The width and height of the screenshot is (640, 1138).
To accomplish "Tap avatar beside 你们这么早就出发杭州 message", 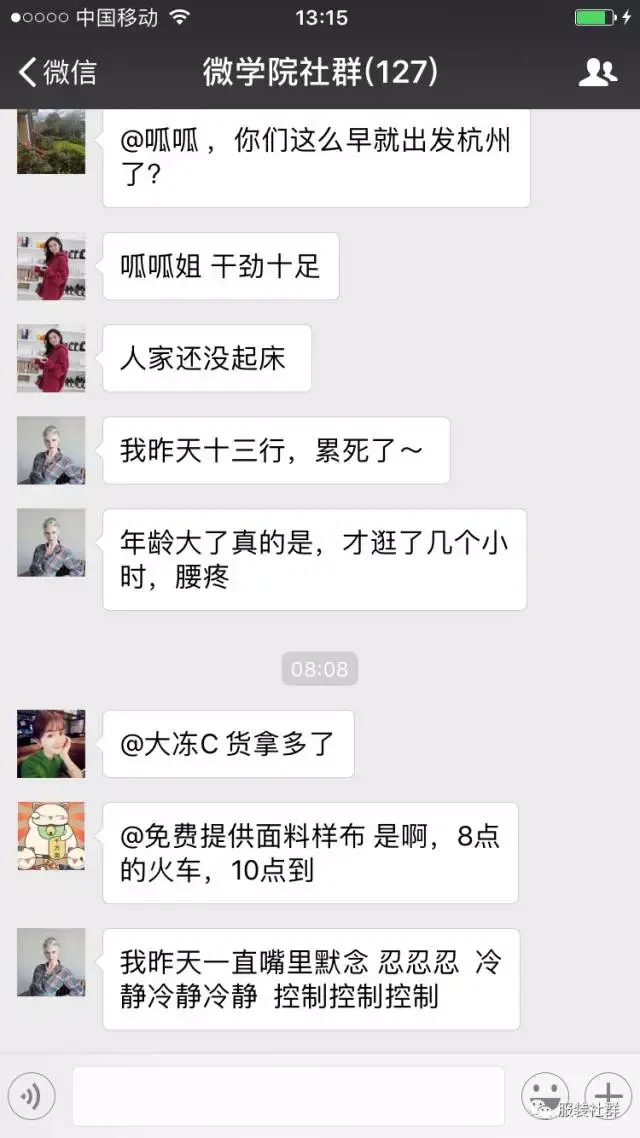I will (51, 142).
